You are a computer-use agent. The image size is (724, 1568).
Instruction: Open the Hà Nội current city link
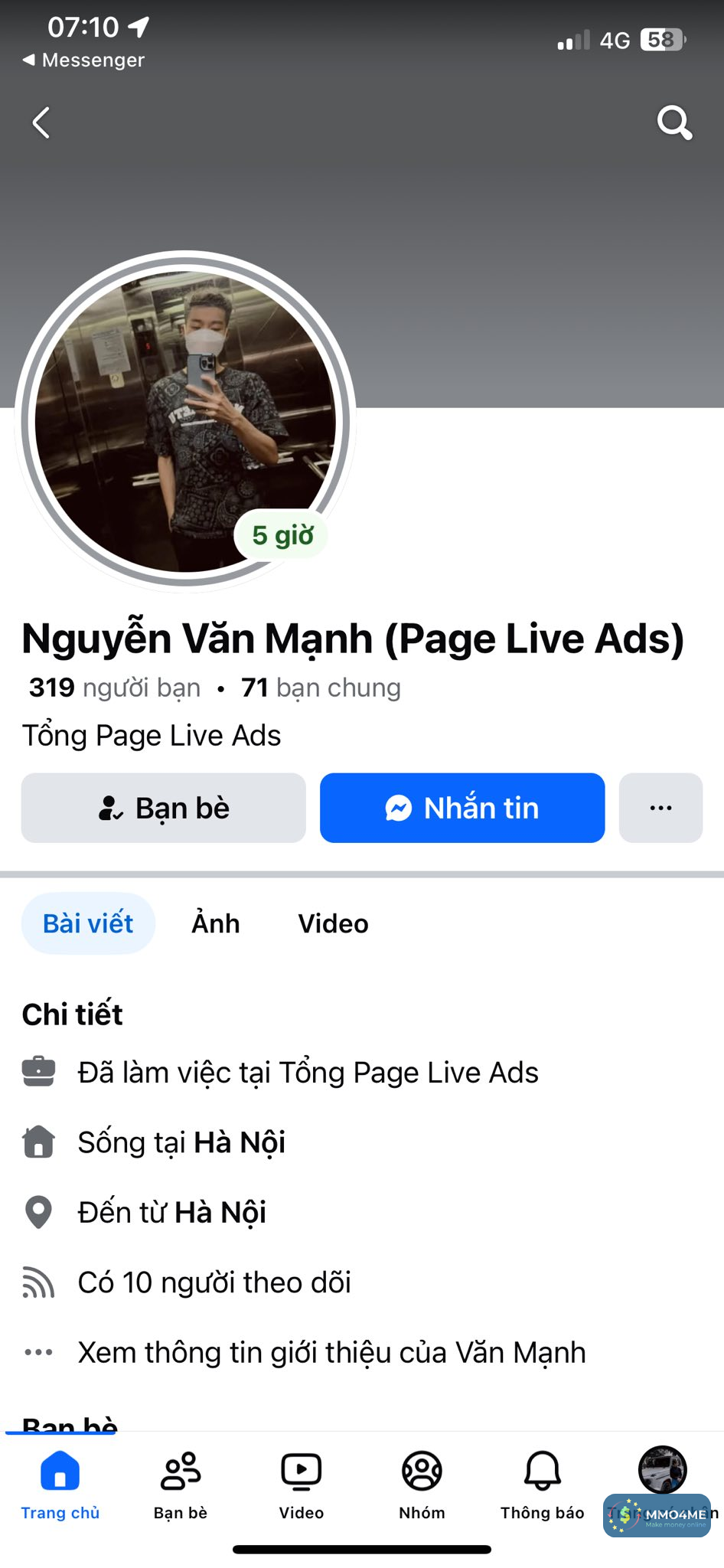(240, 1142)
